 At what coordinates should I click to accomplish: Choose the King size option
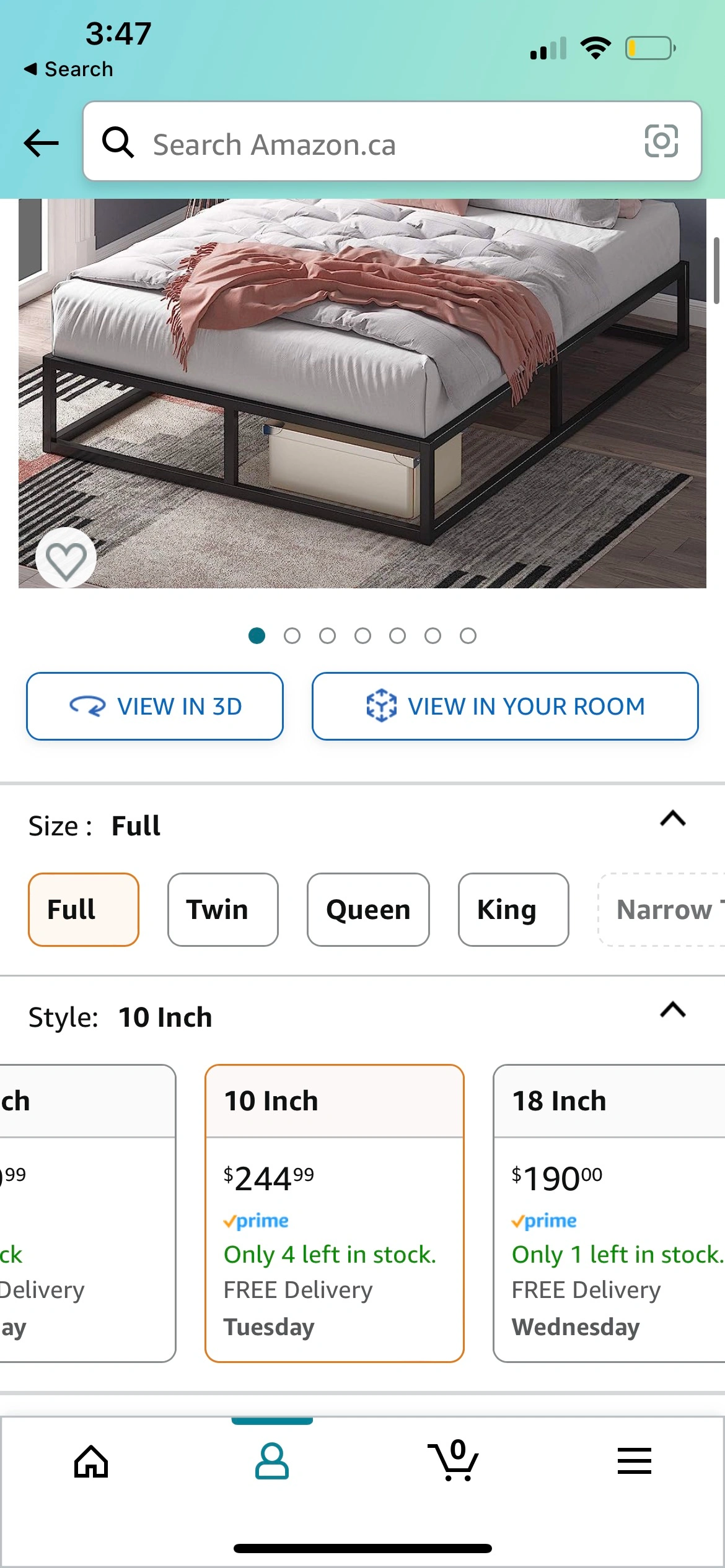pyautogui.click(x=513, y=910)
